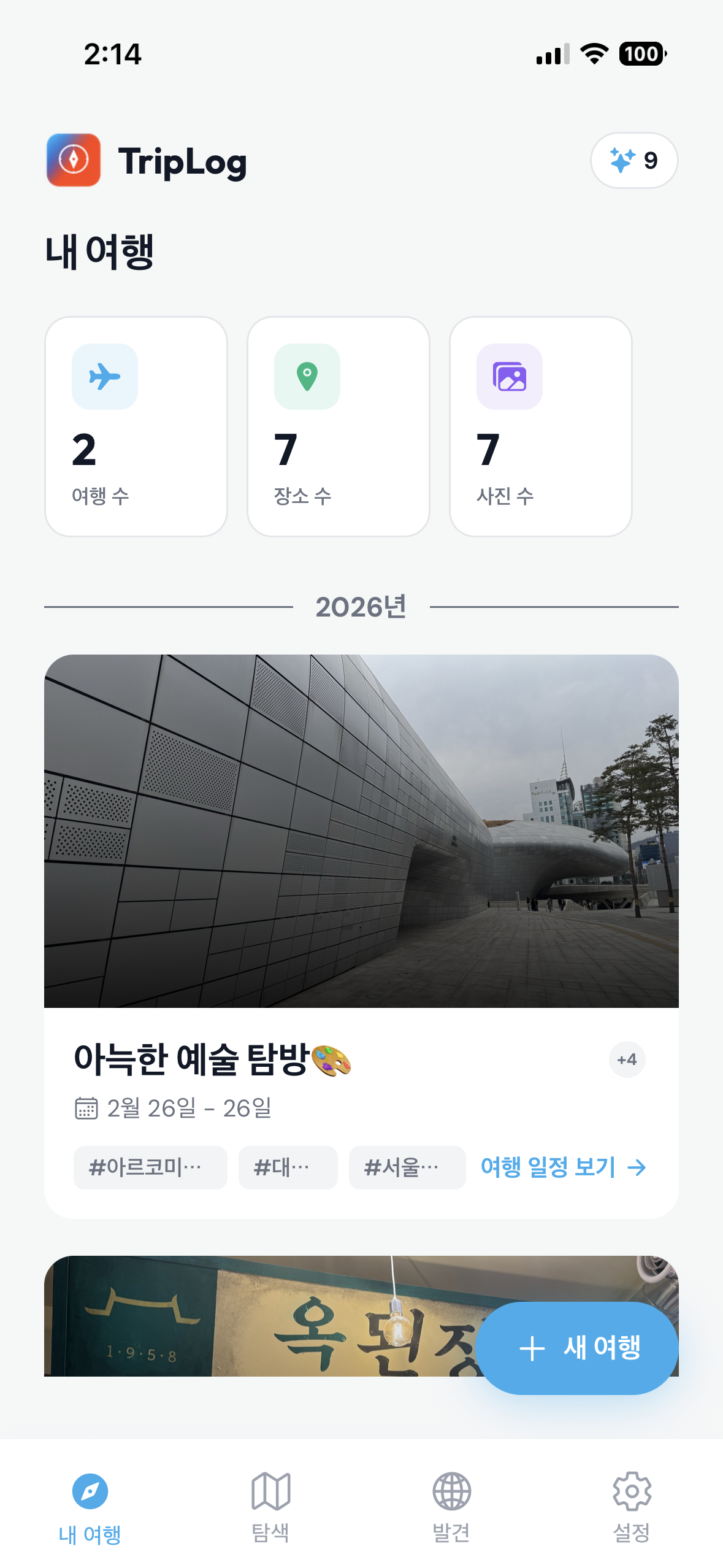The height and width of the screenshot is (1568, 723).
Task: Tap the #서울 hashtag chip
Action: (407, 1167)
